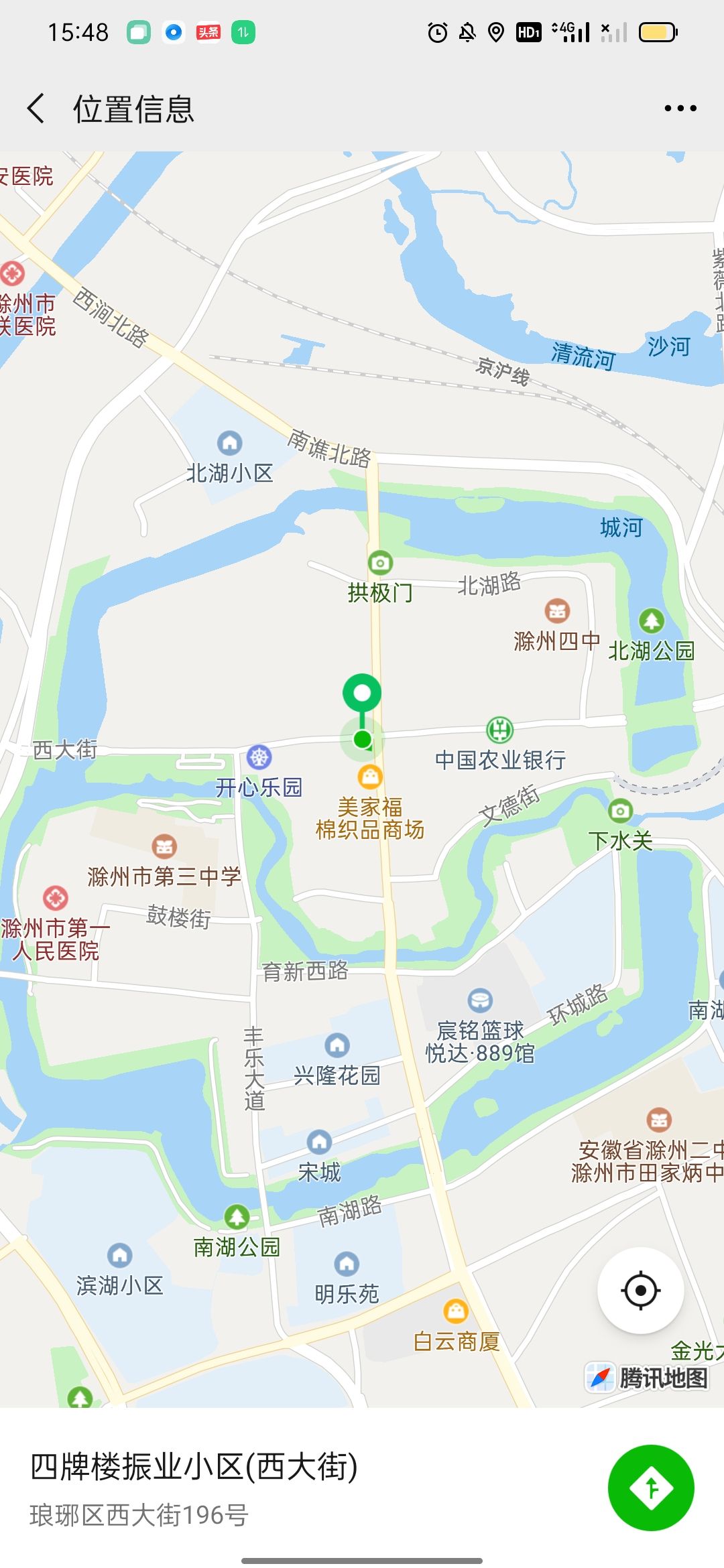The width and height of the screenshot is (724, 1568).
Task: Open the three-dot overflow menu
Action: 680,109
